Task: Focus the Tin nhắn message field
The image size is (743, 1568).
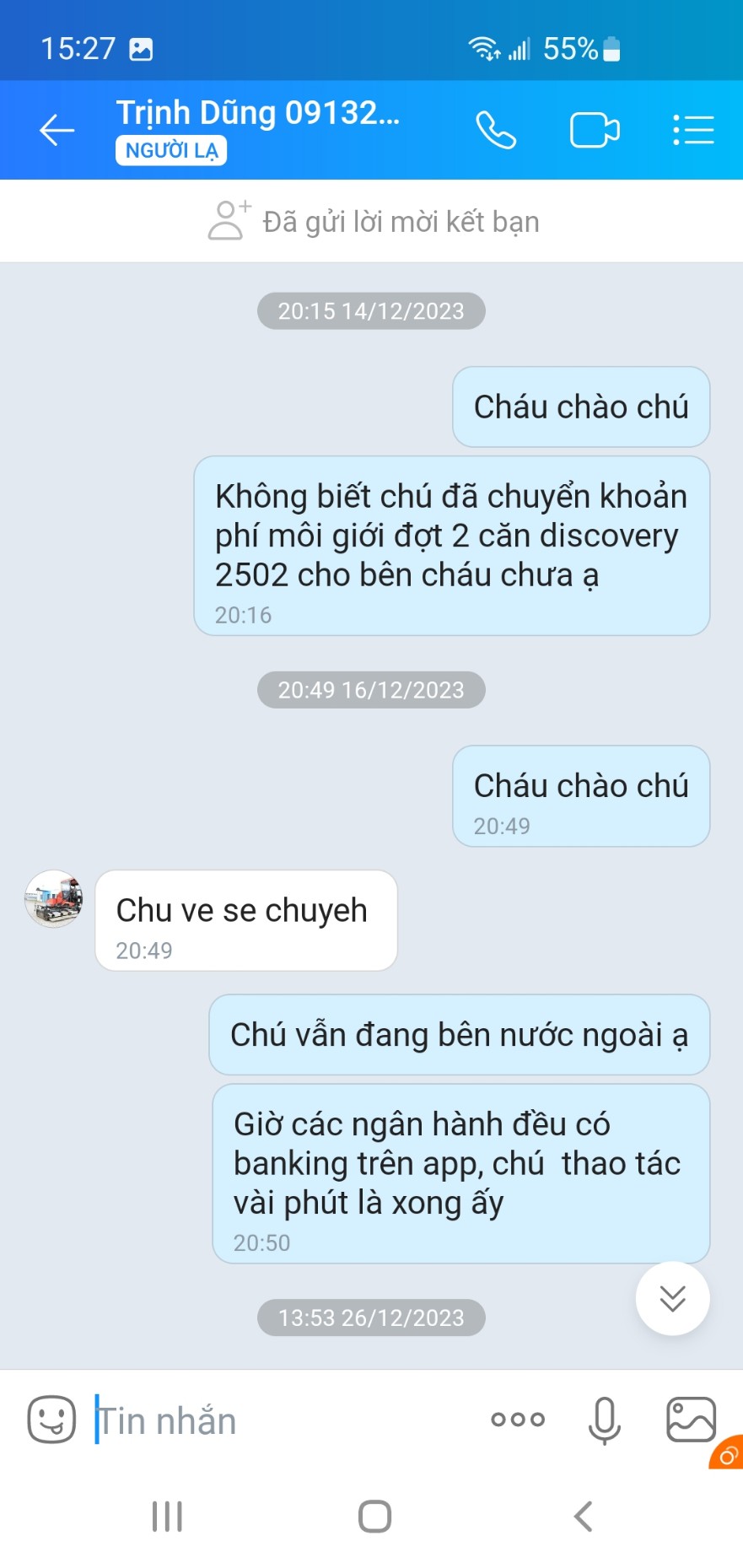Action: point(278,1421)
